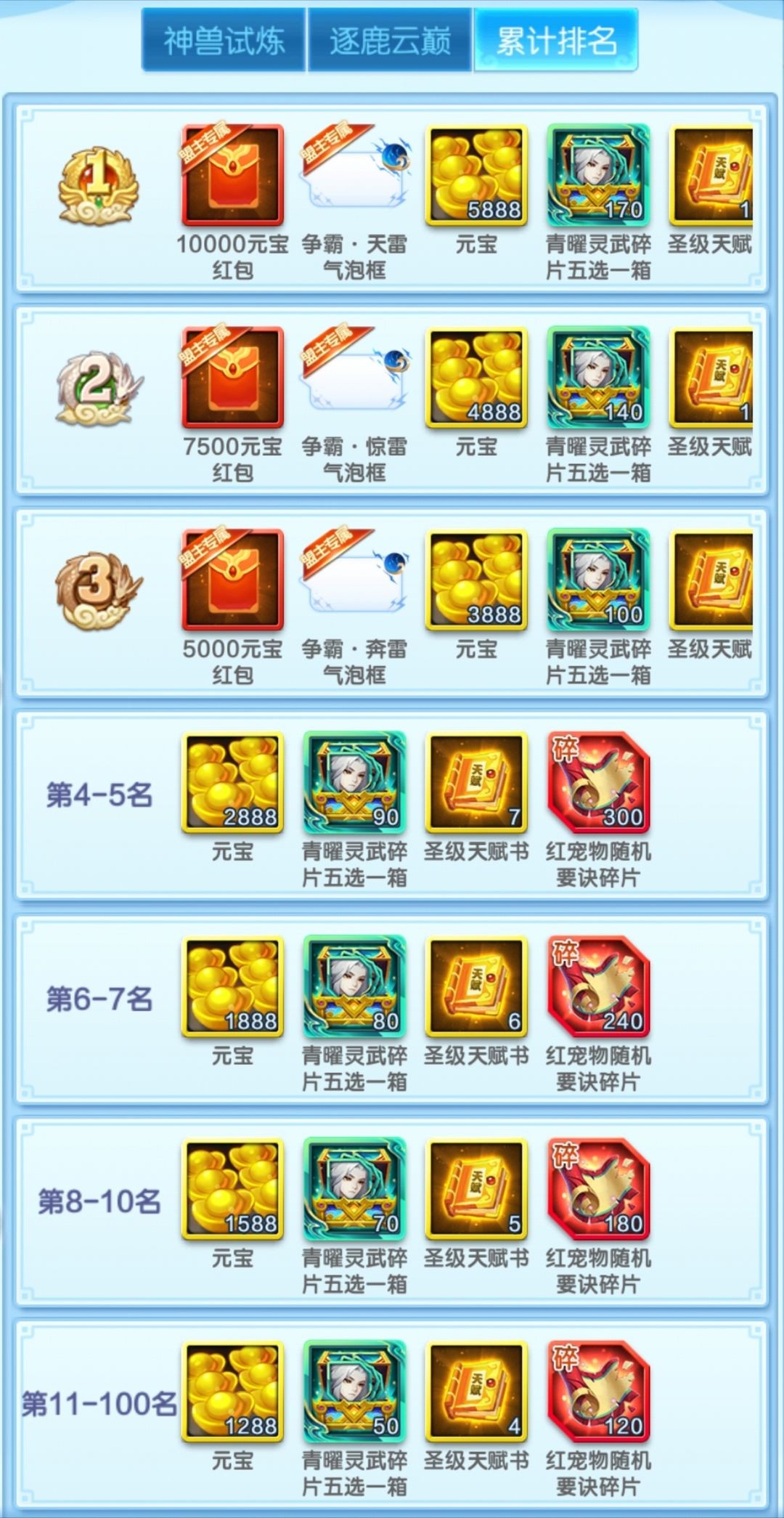Tap the 2888 元宝 reward for 第4-5名
This screenshot has width=784, height=1518.
pos(232,782)
